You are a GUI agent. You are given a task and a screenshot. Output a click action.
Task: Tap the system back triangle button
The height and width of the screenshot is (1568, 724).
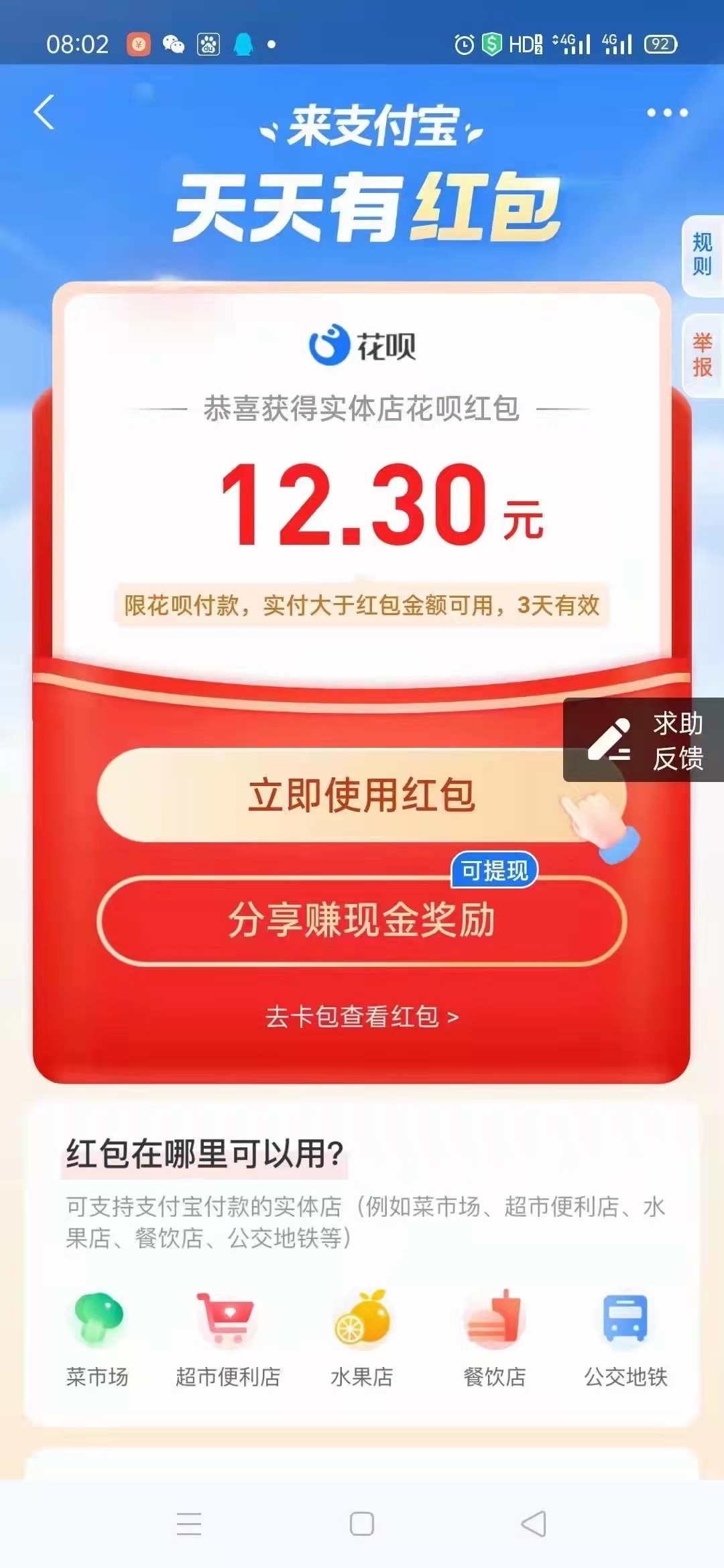(x=534, y=1524)
